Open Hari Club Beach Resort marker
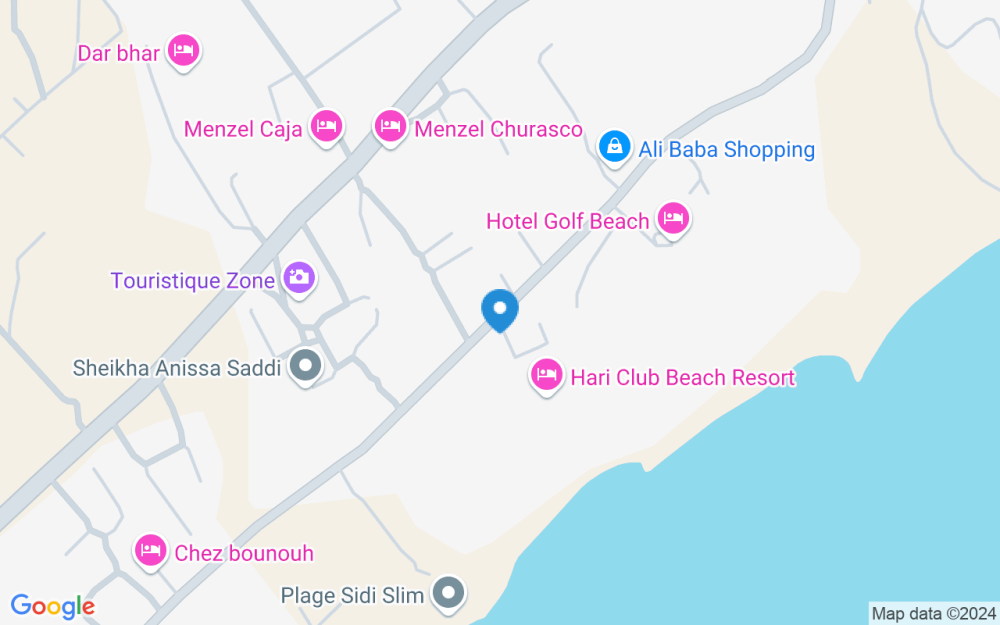 pos(547,376)
